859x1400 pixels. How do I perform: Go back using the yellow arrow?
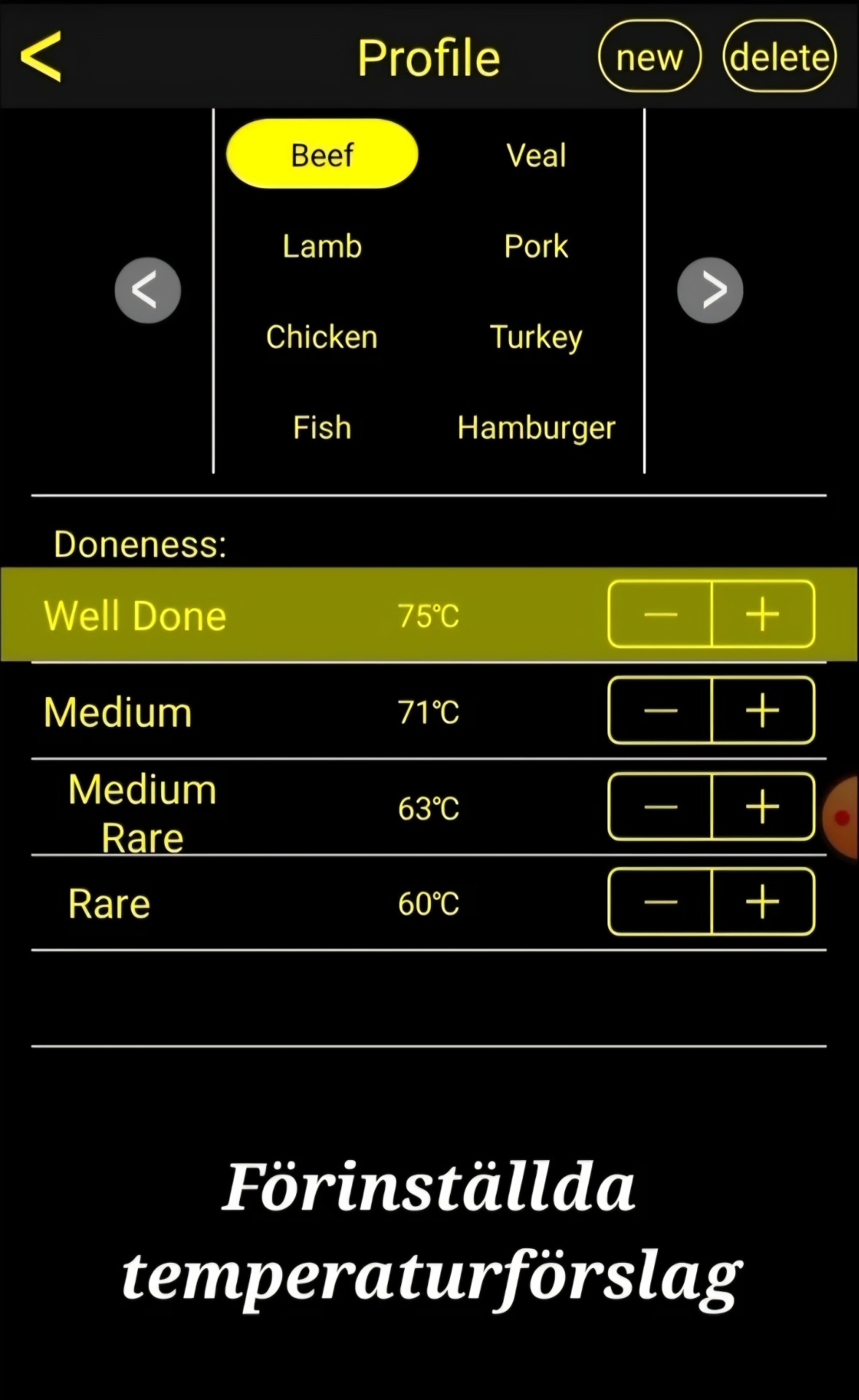click(41, 57)
